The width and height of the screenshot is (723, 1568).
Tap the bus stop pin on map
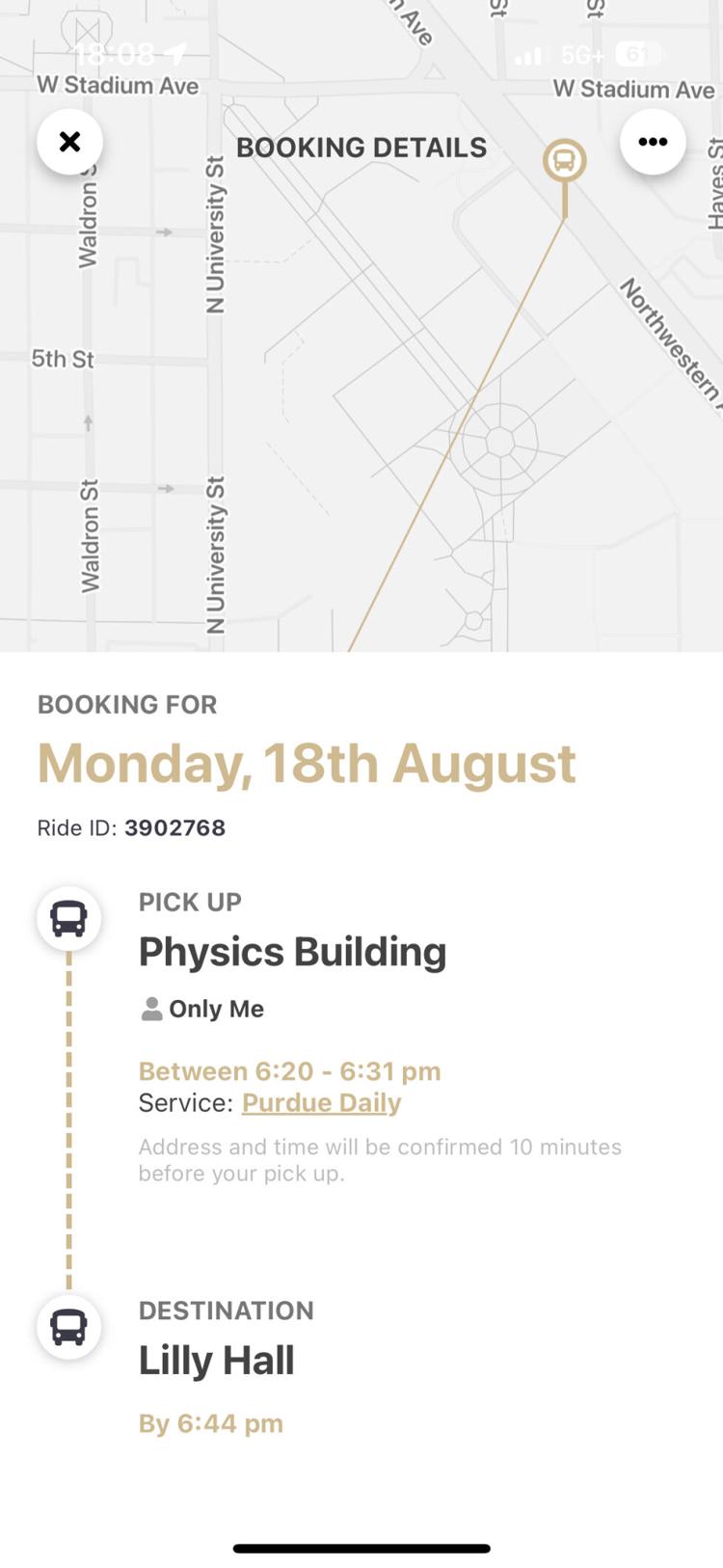[x=565, y=161]
